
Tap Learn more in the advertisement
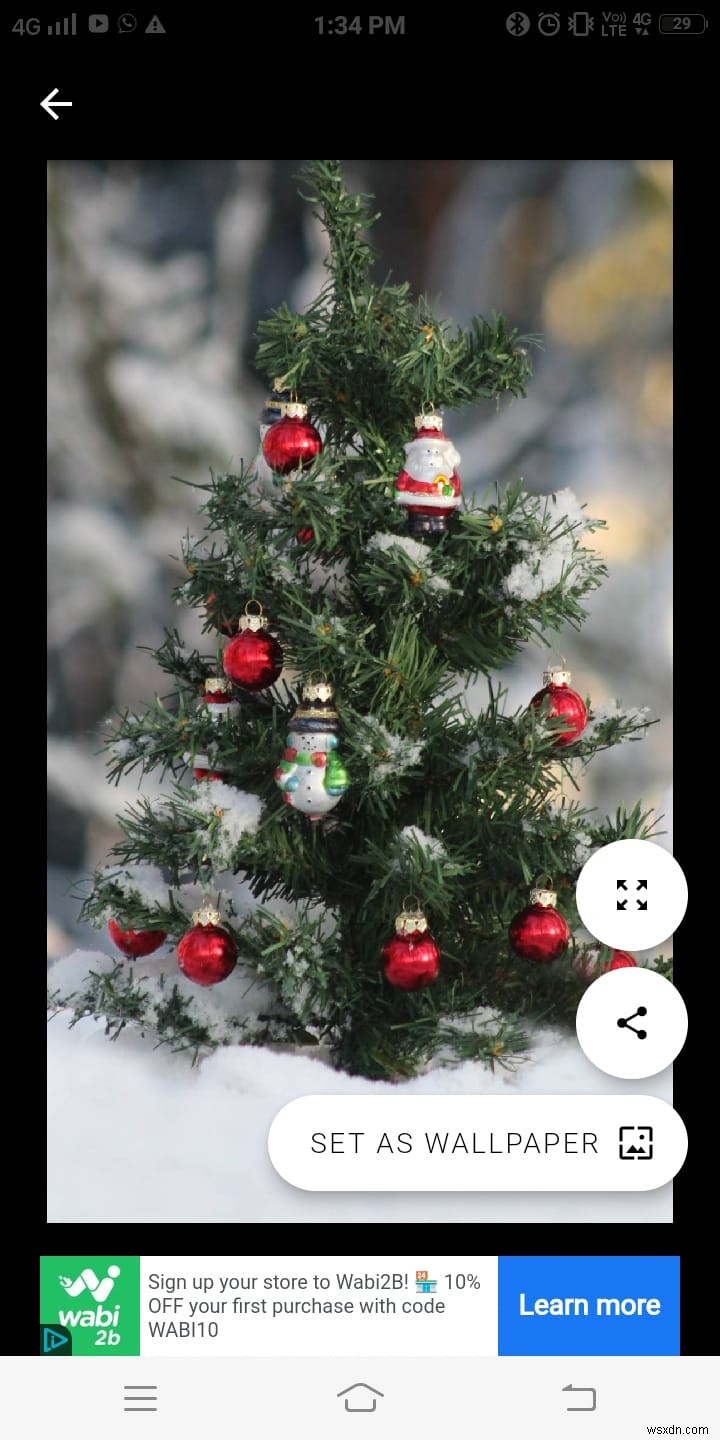(589, 1305)
